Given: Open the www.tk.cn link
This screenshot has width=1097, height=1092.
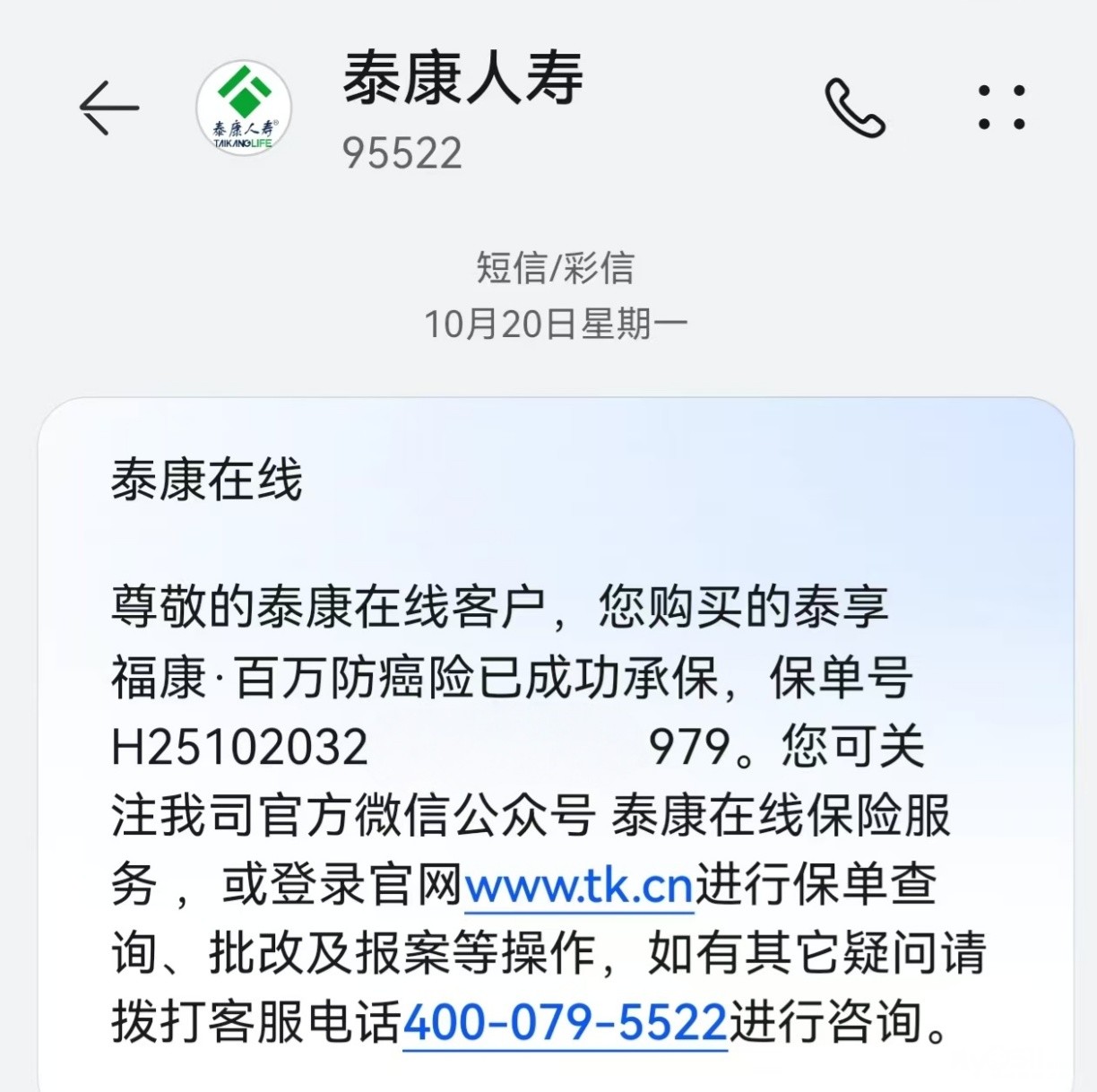Looking at the screenshot, I should click(x=579, y=887).
